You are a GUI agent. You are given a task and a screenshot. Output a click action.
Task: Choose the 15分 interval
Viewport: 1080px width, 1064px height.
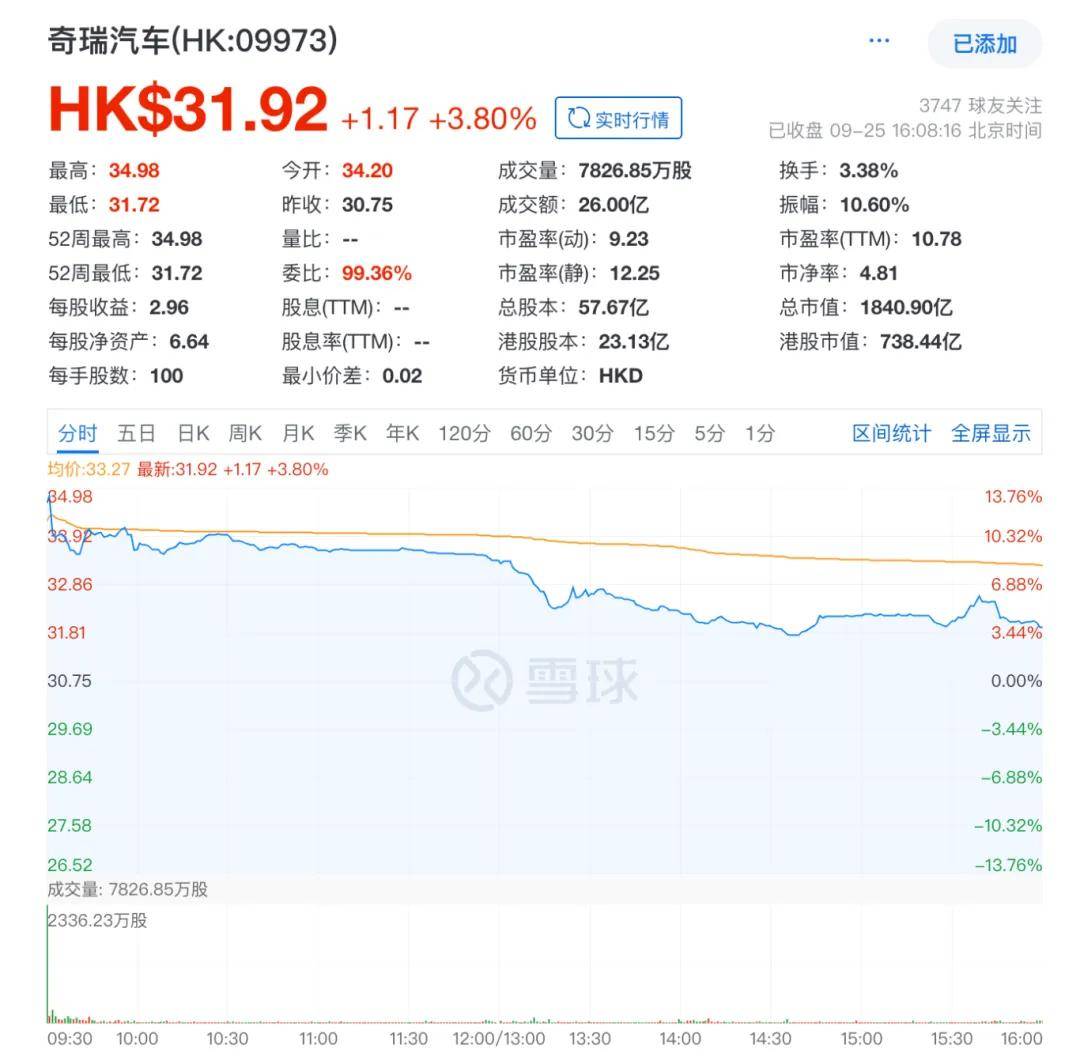point(653,433)
